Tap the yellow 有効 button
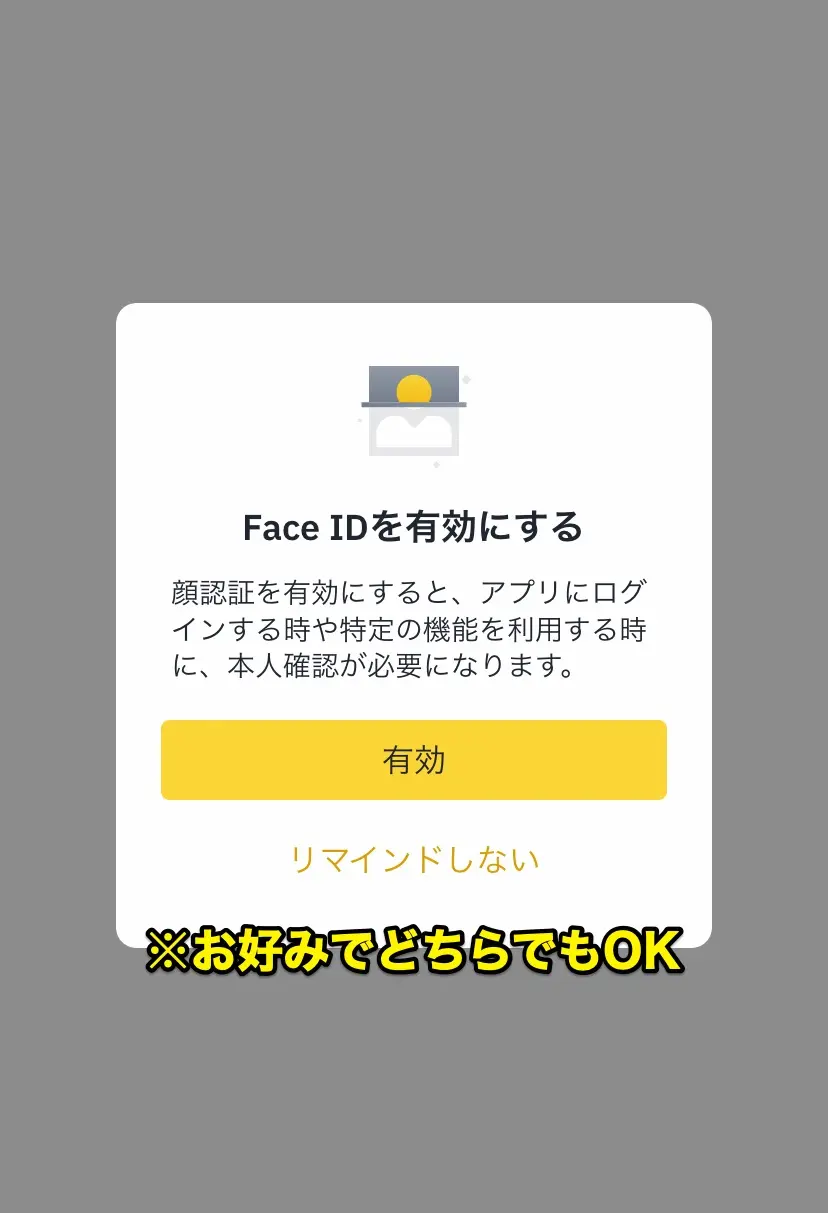The height and width of the screenshot is (1213, 828). click(413, 760)
